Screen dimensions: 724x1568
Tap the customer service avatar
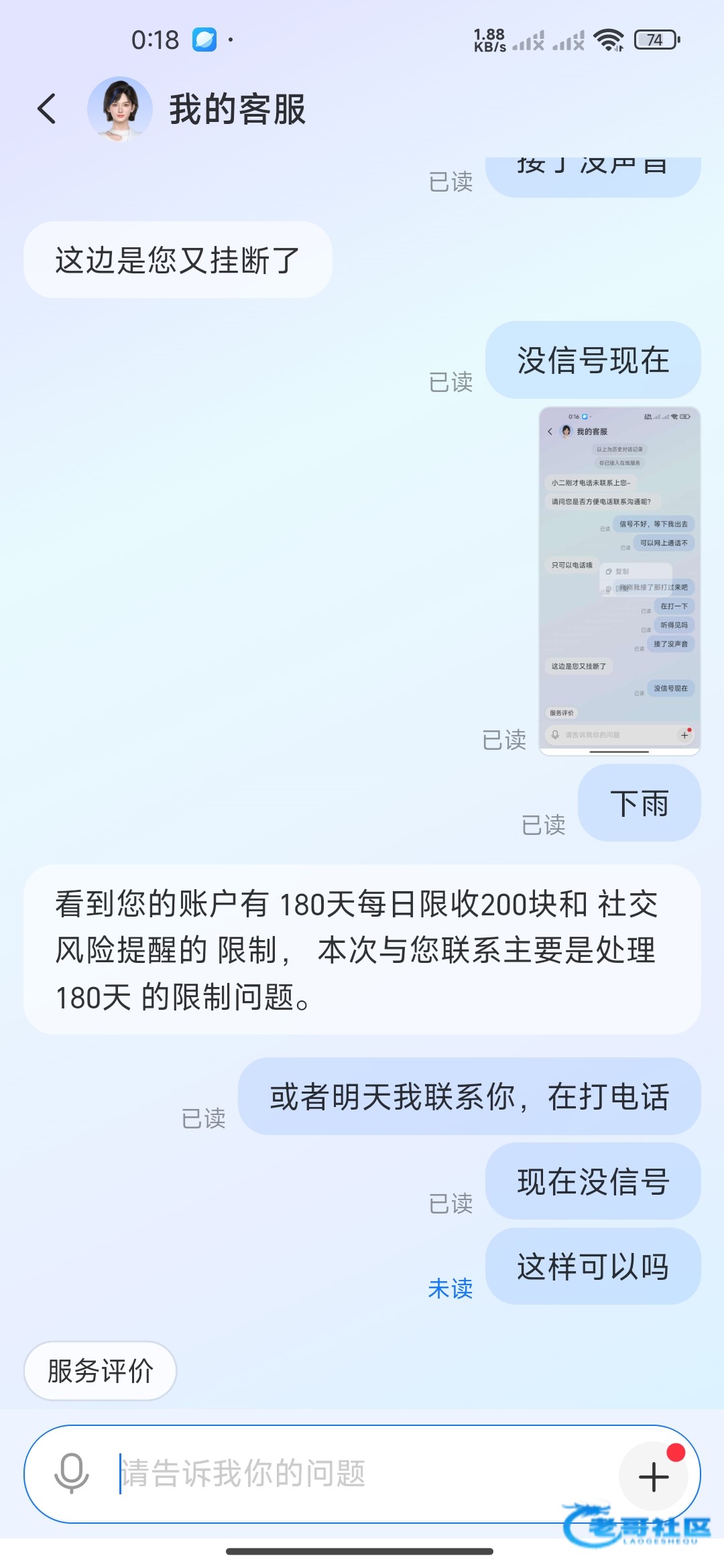pos(120,109)
